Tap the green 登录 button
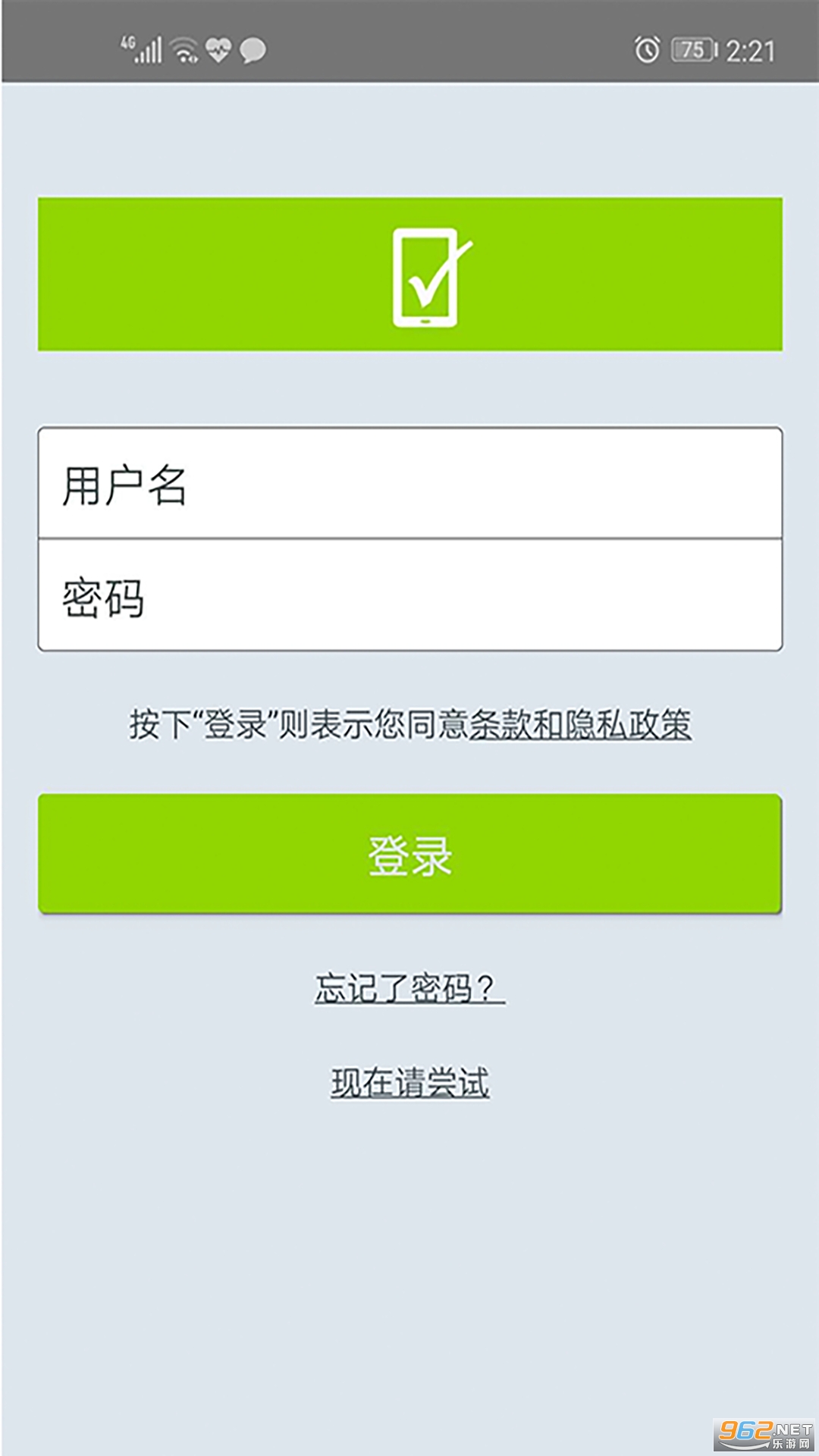The height and width of the screenshot is (1456, 819). tap(409, 854)
